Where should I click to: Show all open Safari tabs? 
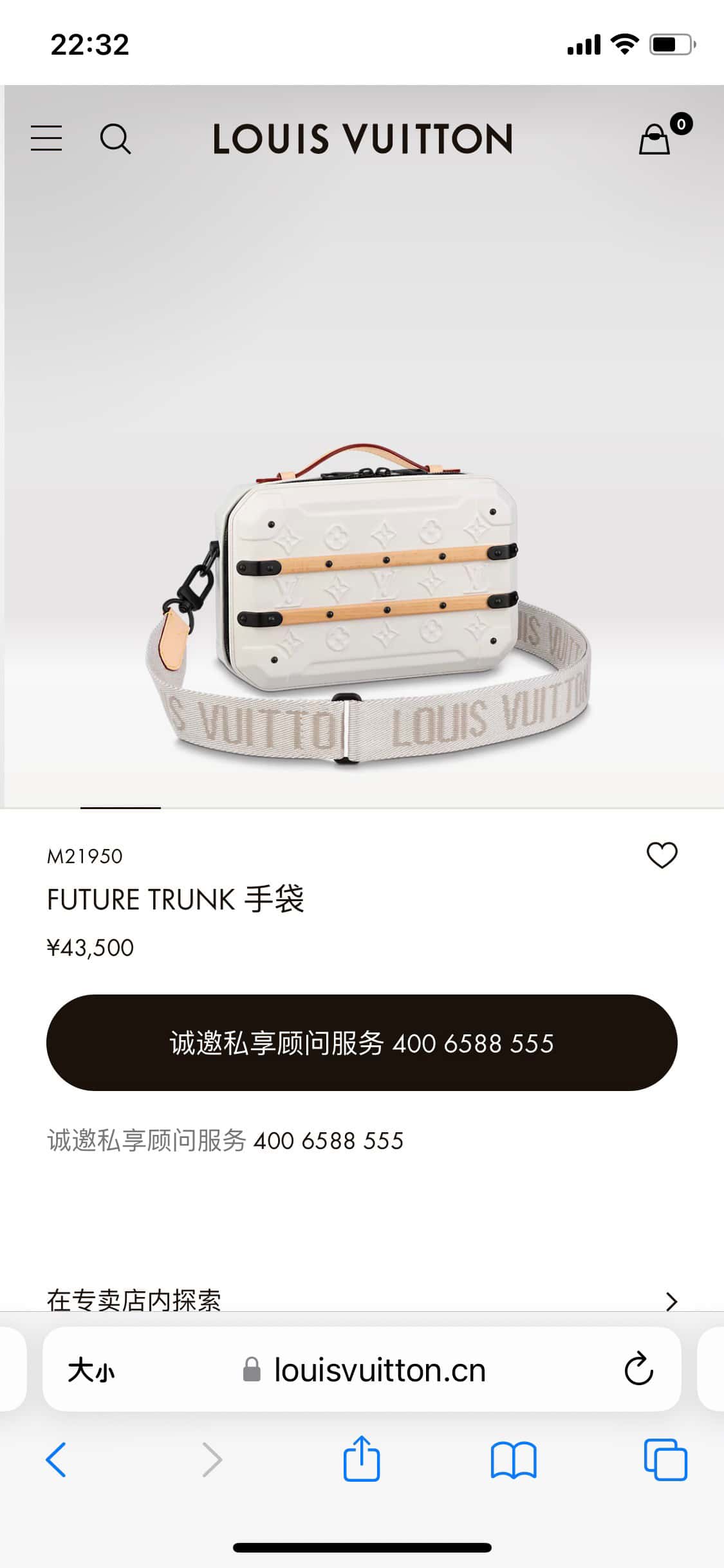point(665,1459)
